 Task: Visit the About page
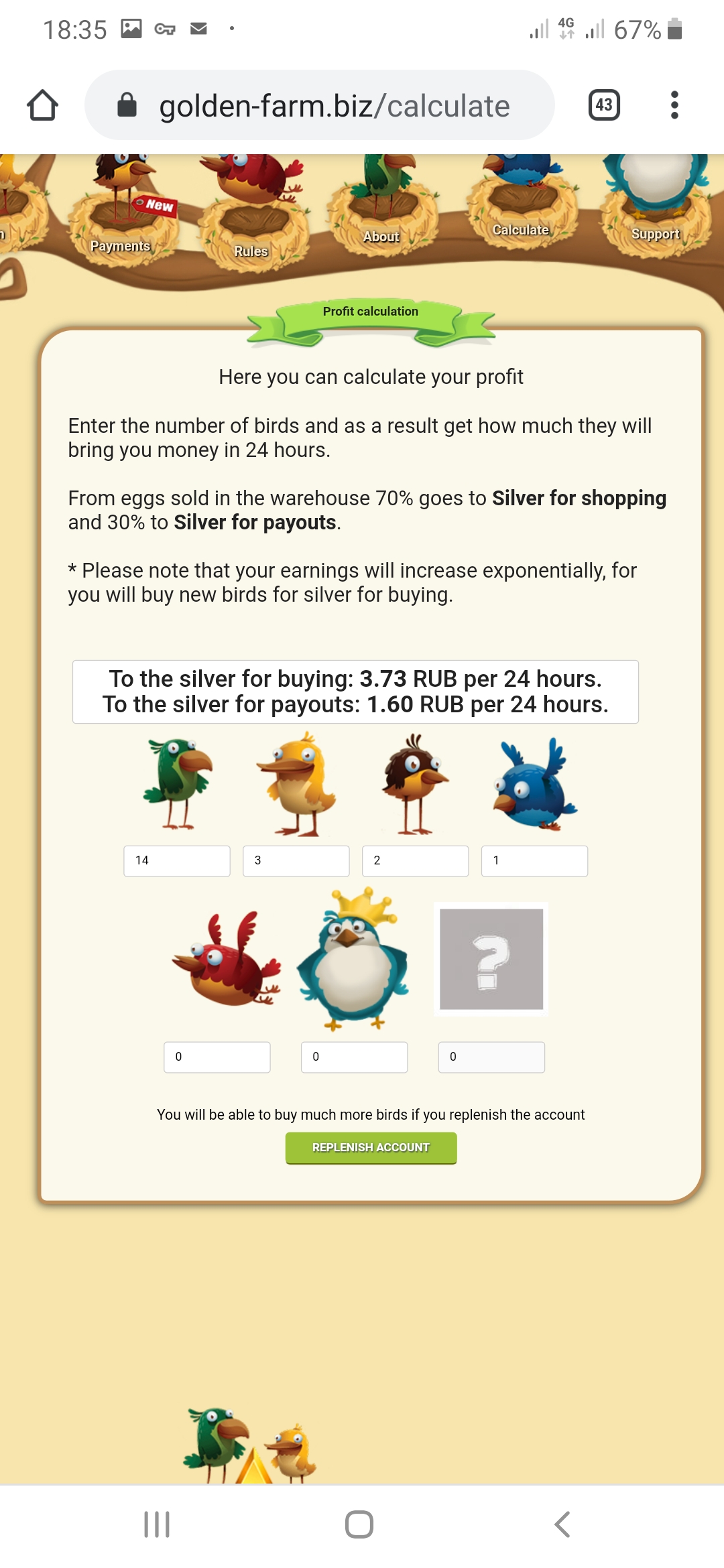[x=381, y=236]
